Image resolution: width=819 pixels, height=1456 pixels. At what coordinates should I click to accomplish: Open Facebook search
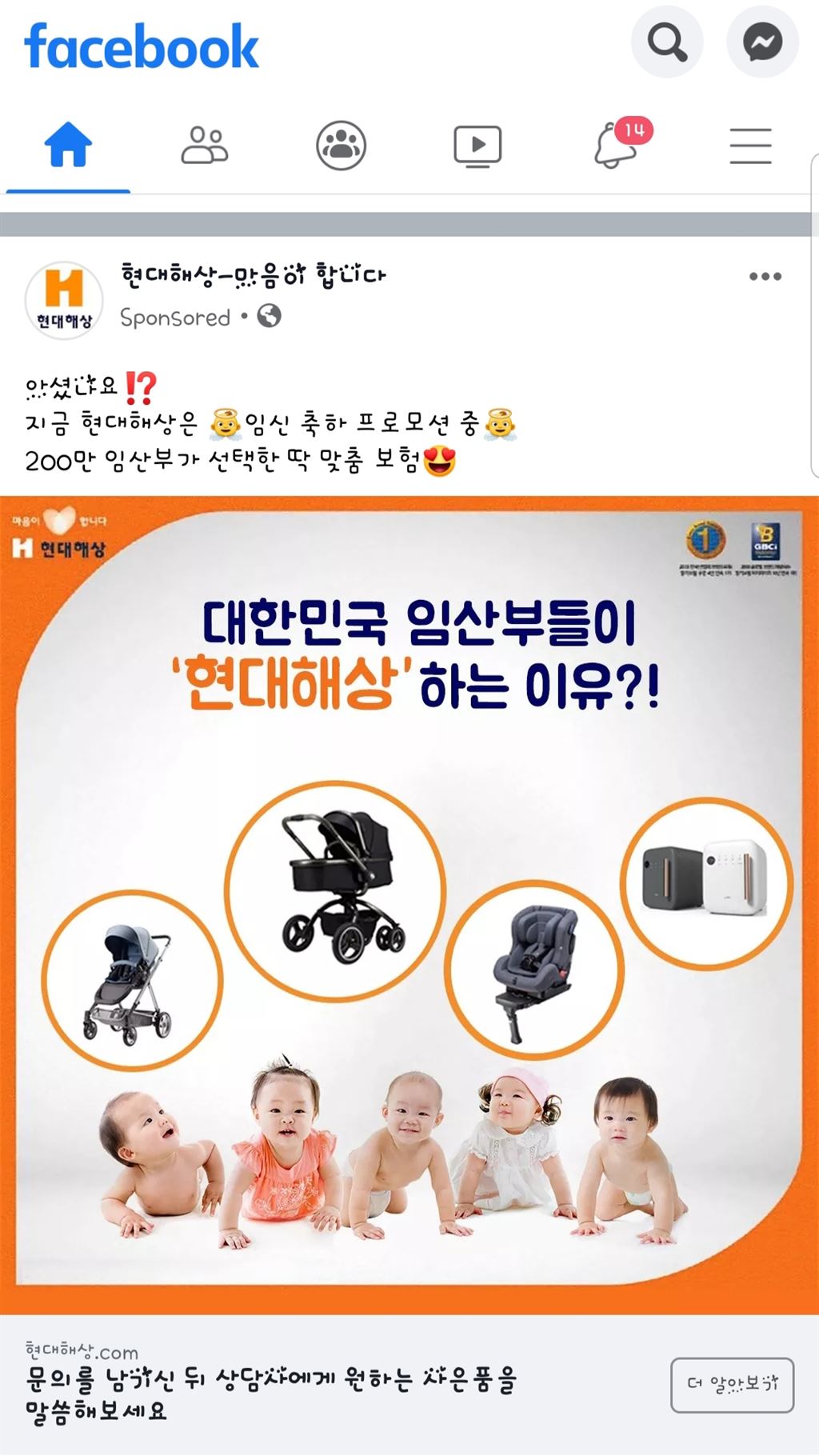click(x=666, y=42)
